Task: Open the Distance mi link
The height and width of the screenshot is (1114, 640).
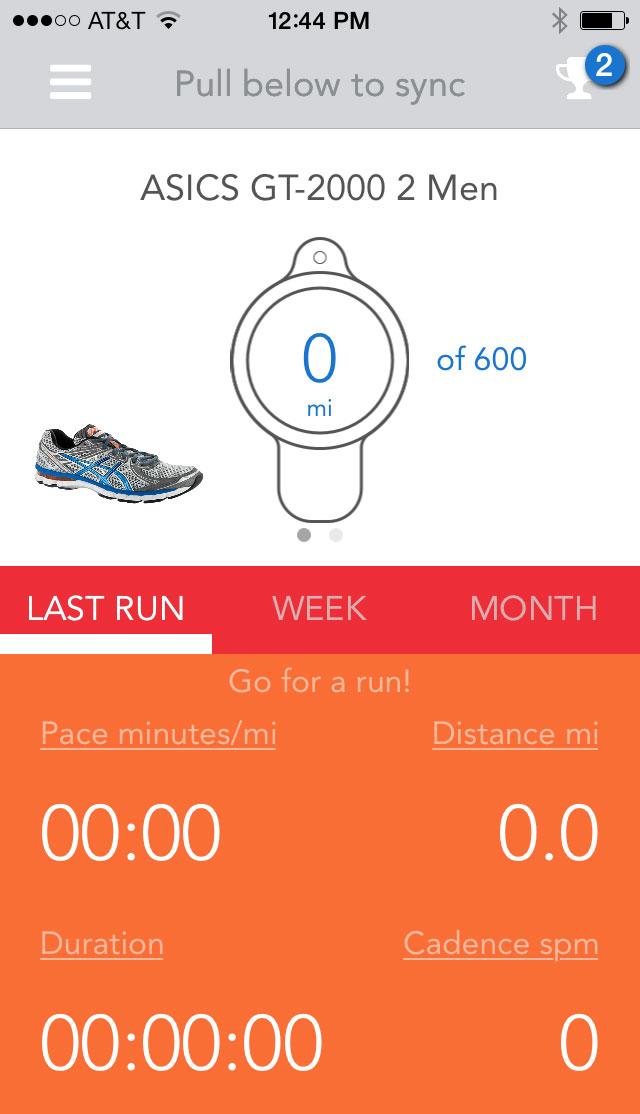Action: pos(516,734)
